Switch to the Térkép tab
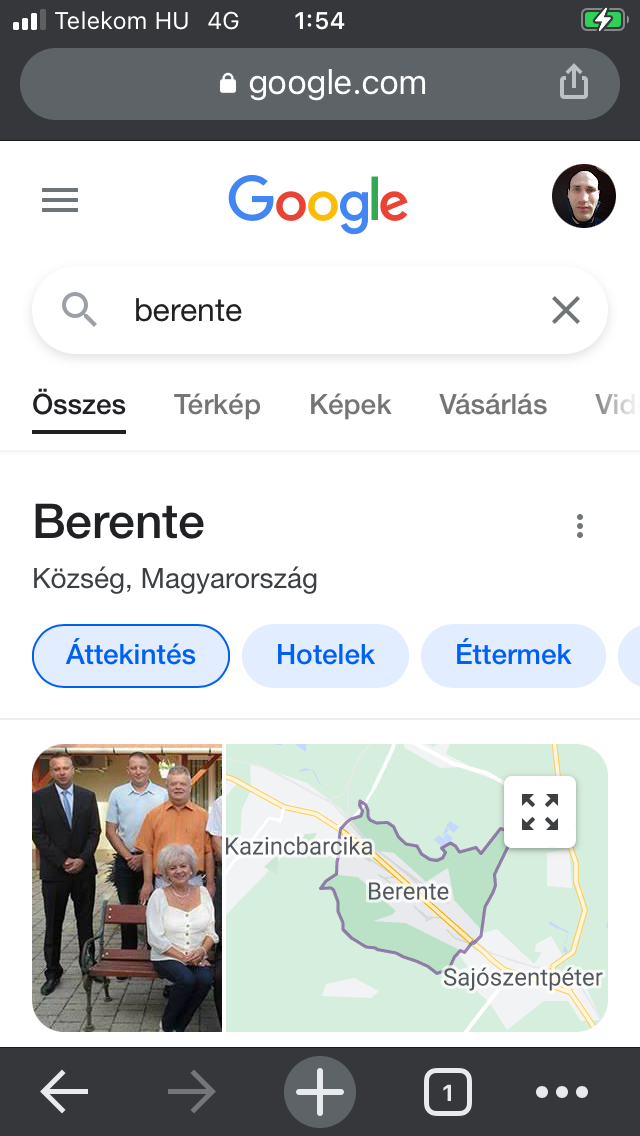 pos(217,404)
